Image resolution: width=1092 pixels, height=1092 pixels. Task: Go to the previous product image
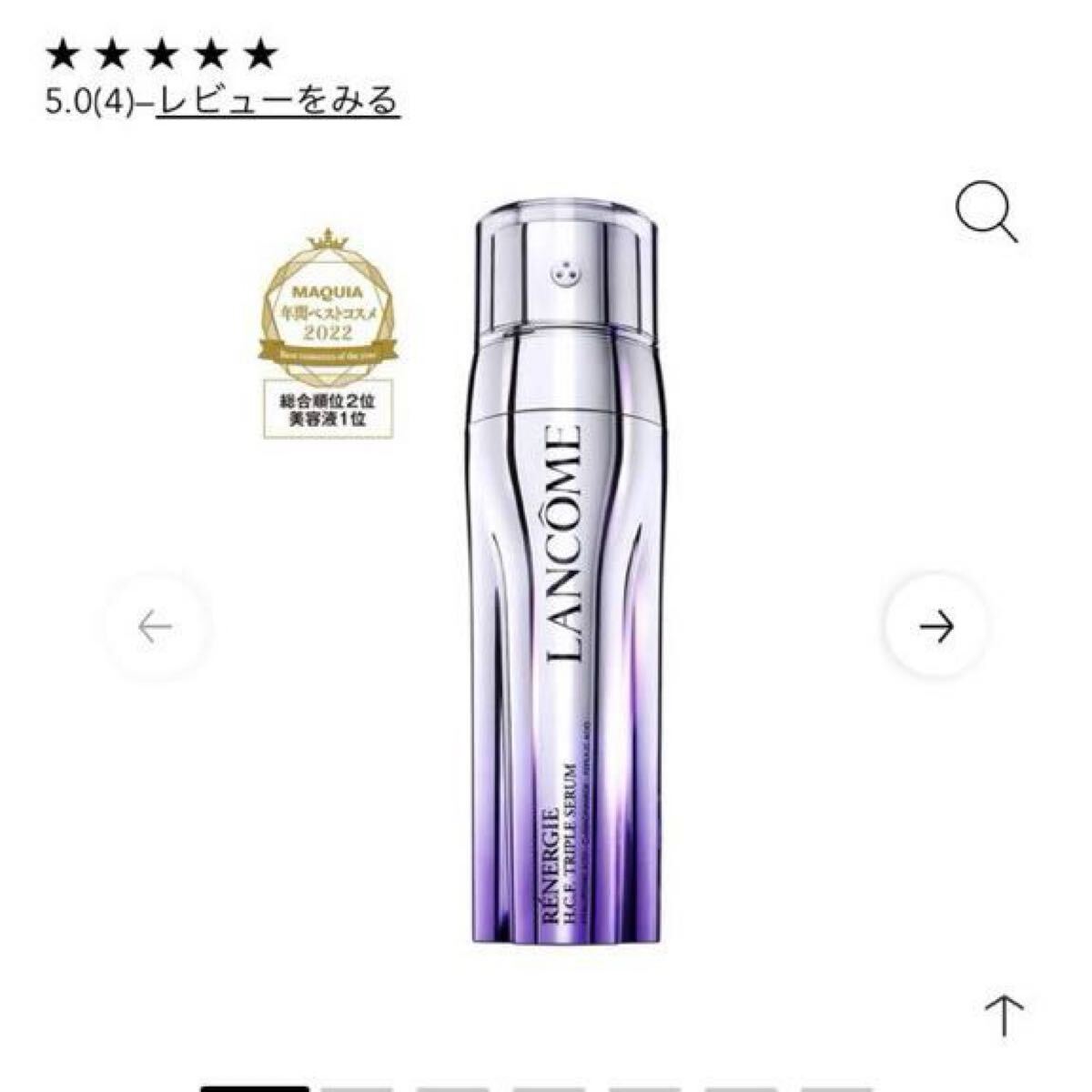[x=156, y=626]
